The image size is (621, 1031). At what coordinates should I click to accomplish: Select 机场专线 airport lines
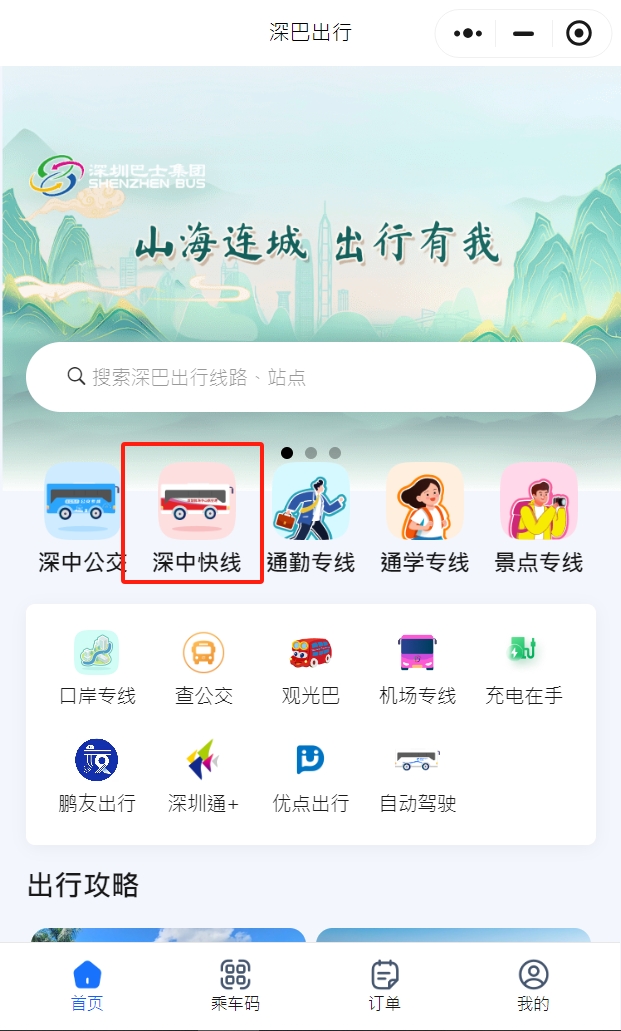coord(417,667)
